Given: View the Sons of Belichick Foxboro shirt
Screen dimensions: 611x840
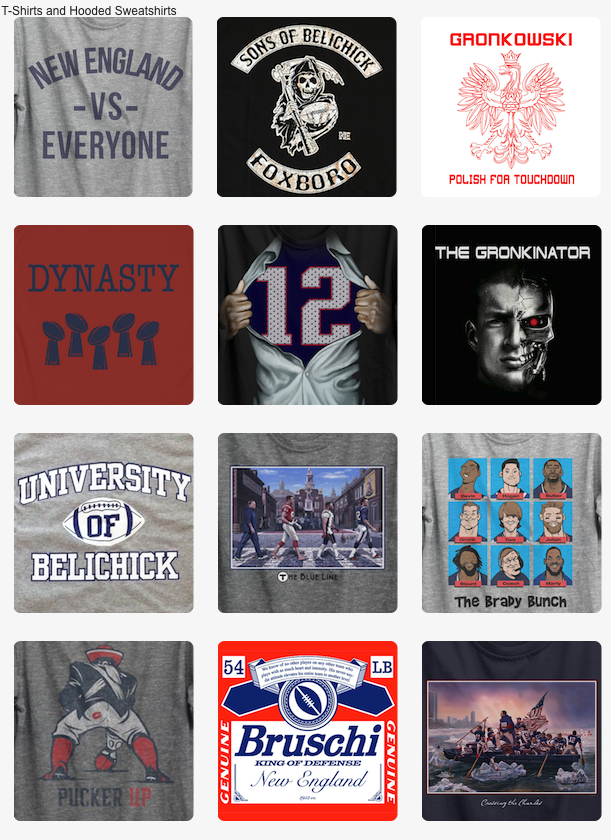Looking at the screenshot, I should (x=307, y=107).
